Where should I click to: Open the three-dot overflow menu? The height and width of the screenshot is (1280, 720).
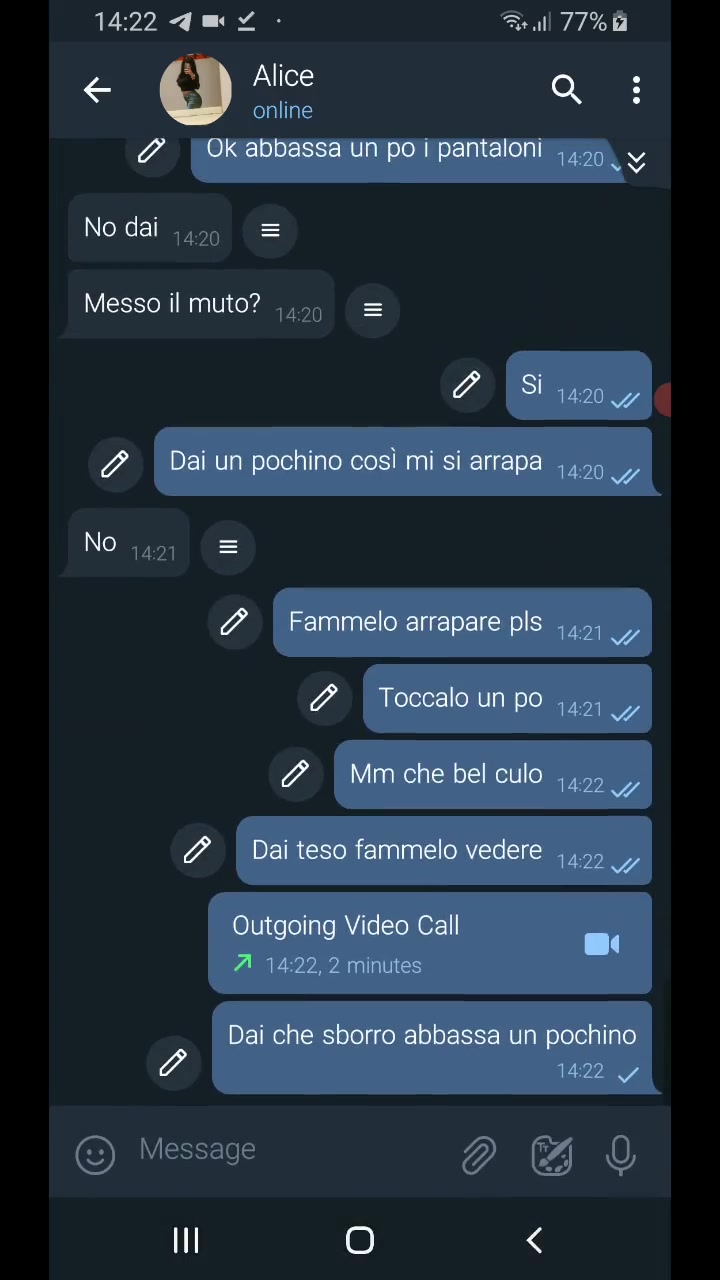pyautogui.click(x=636, y=90)
